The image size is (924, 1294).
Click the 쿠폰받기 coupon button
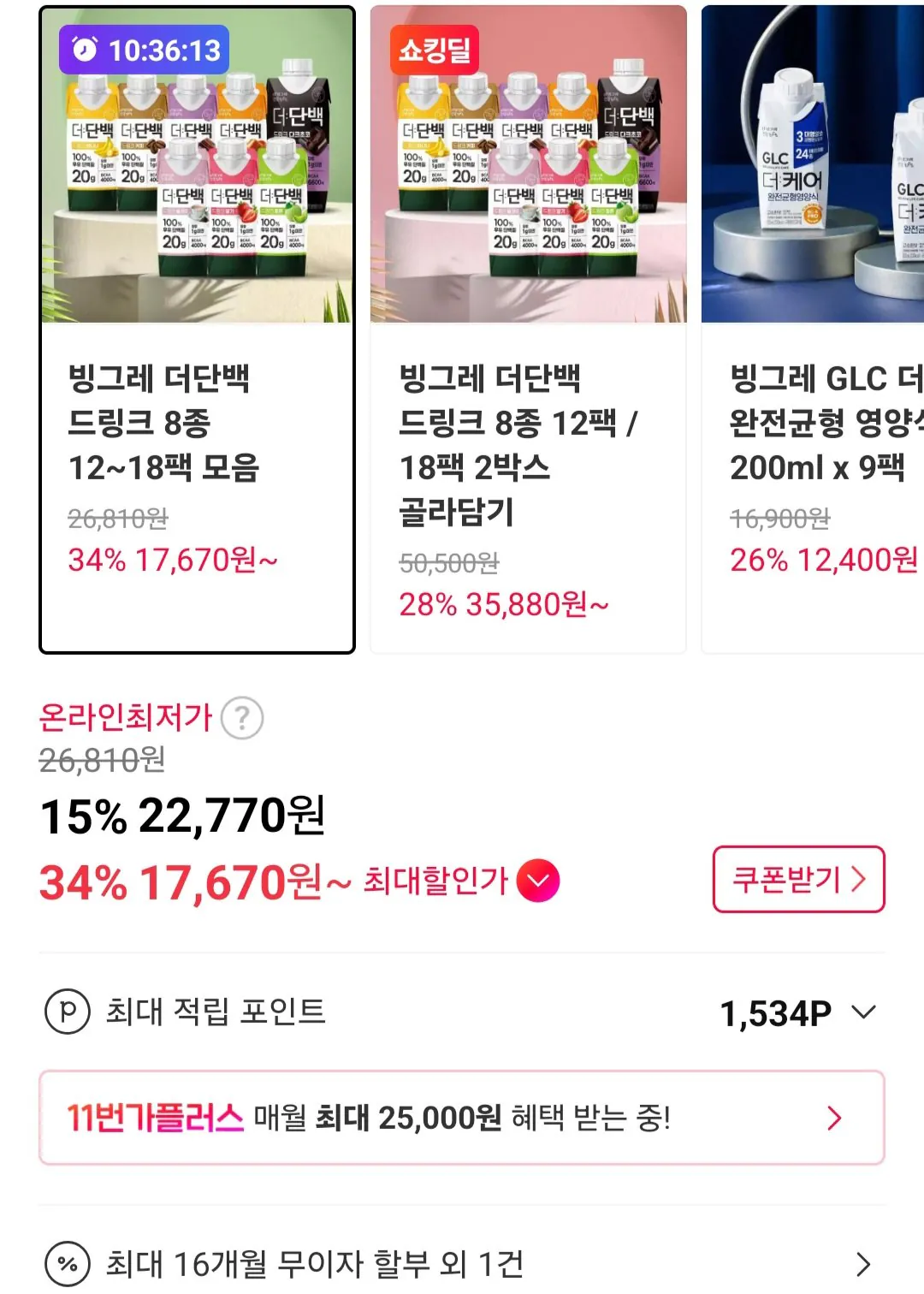pyautogui.click(x=797, y=879)
